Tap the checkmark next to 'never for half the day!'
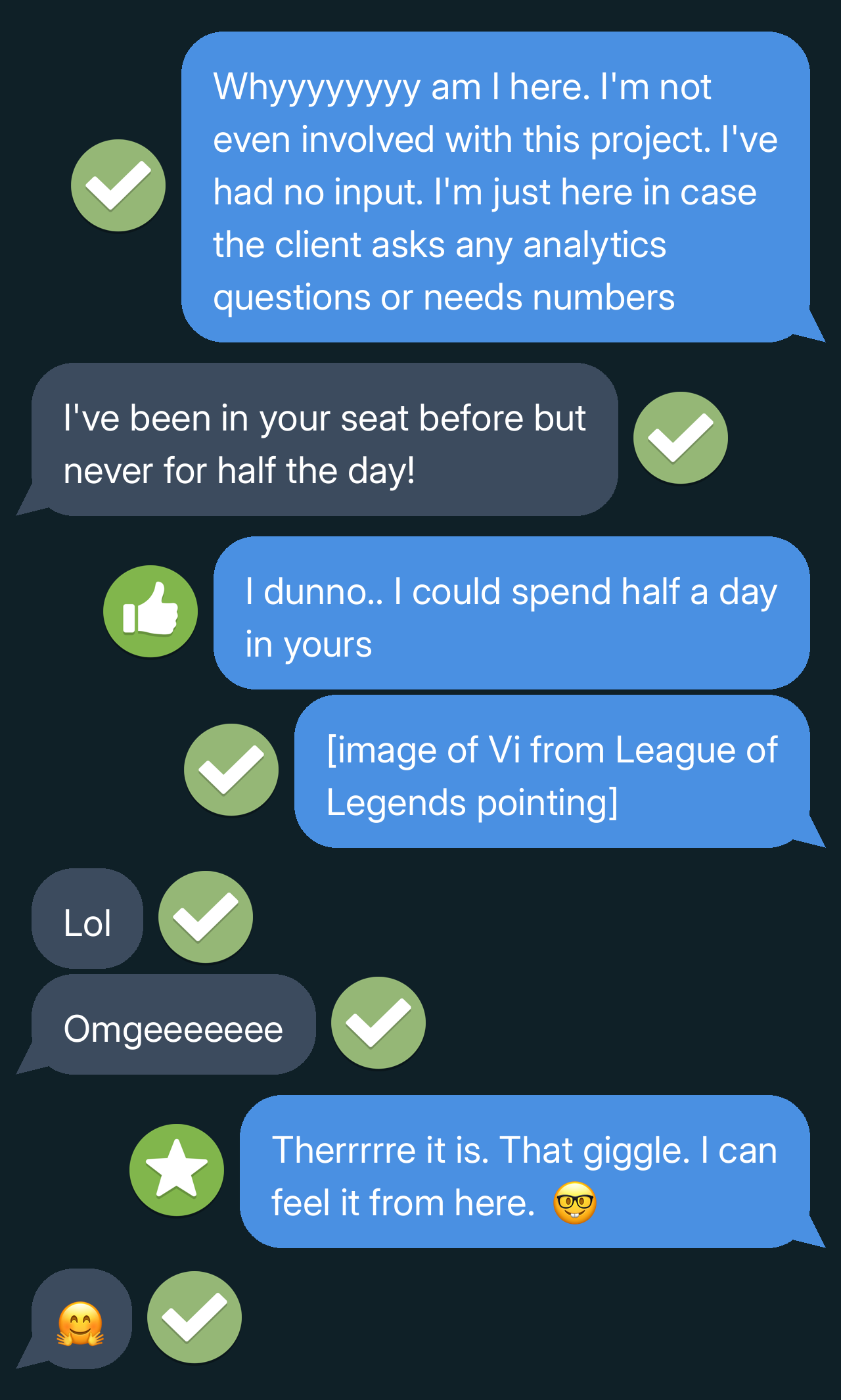841x1400 pixels. (x=680, y=438)
